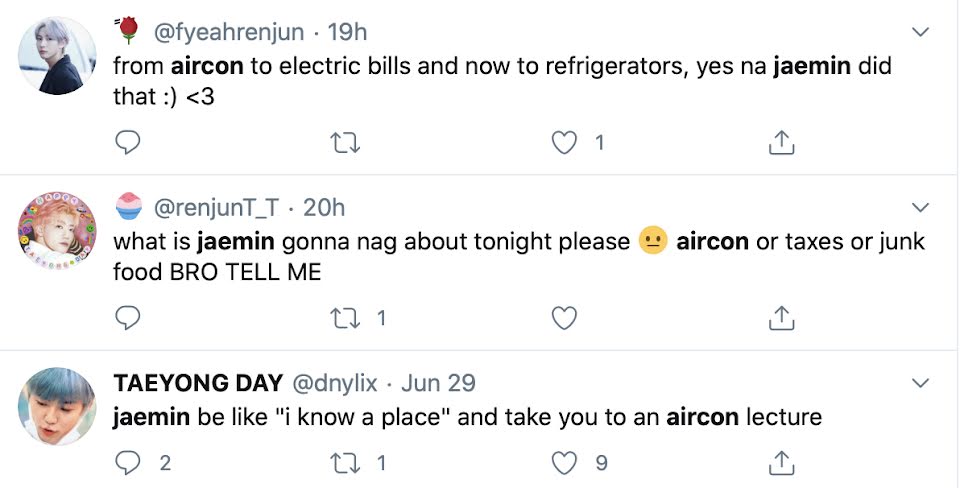Open @fyeahrenjun's profile handle
960x488 pixels.
(227, 33)
